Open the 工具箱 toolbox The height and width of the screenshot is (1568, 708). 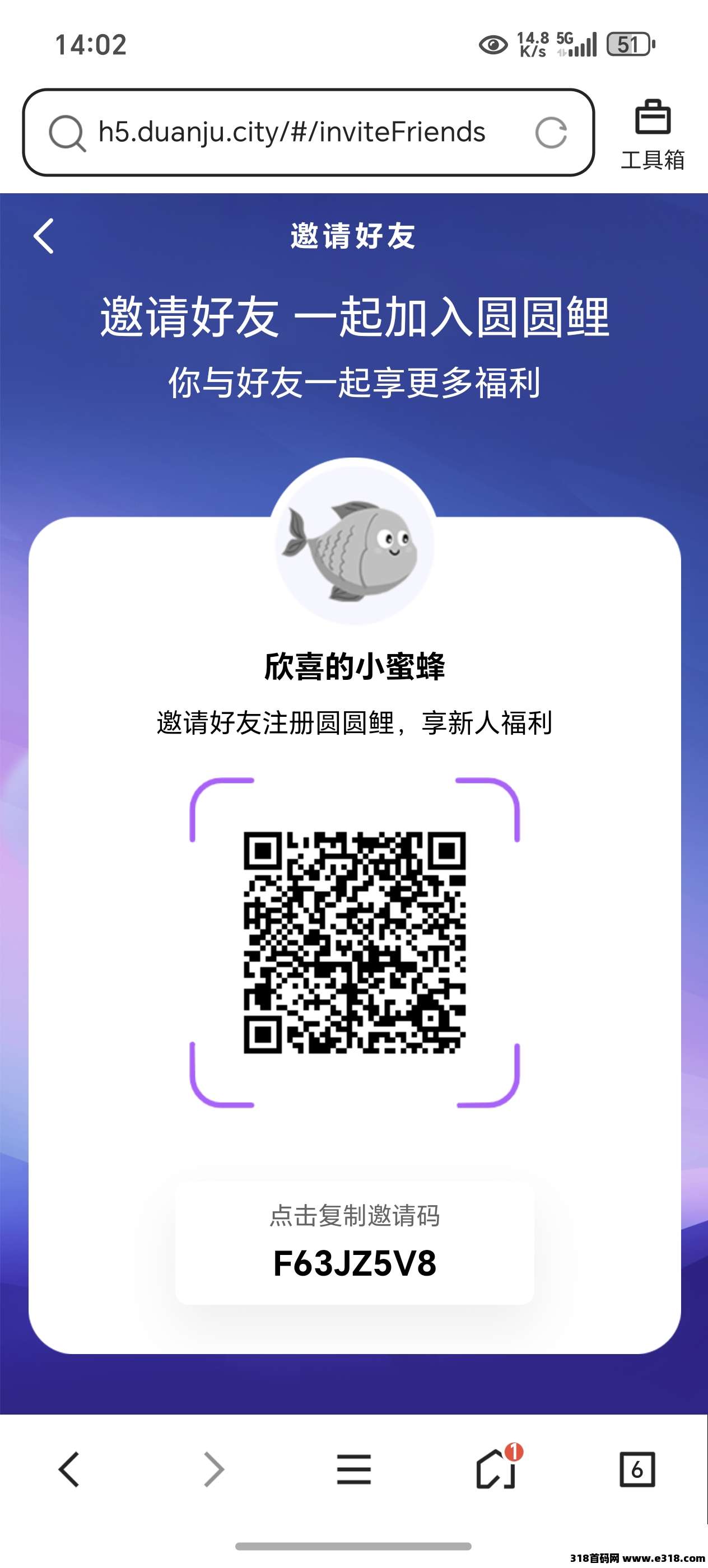653,134
